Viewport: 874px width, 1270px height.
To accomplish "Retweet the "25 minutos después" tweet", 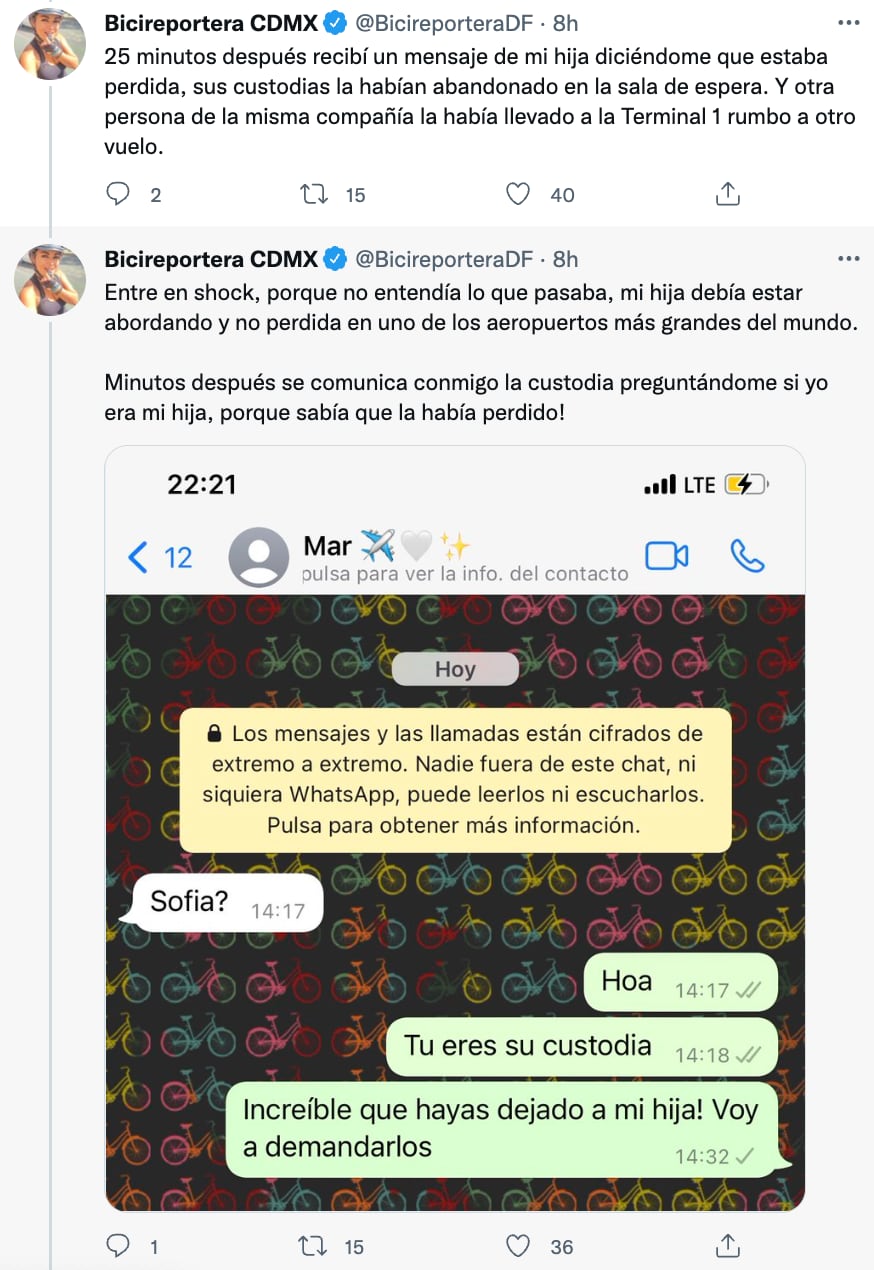I will pyautogui.click(x=315, y=194).
